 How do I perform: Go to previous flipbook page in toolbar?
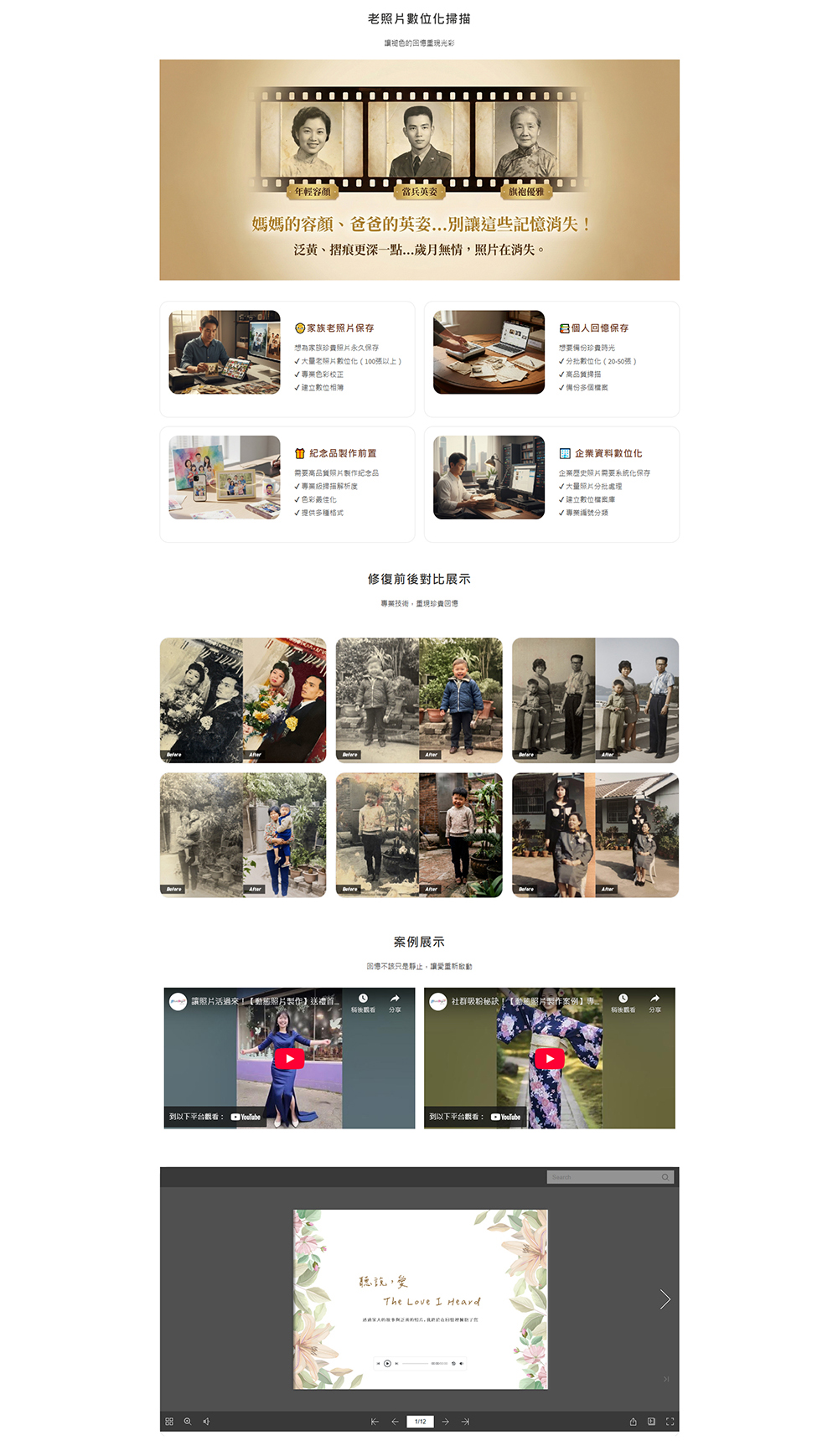pyautogui.click(x=395, y=1422)
